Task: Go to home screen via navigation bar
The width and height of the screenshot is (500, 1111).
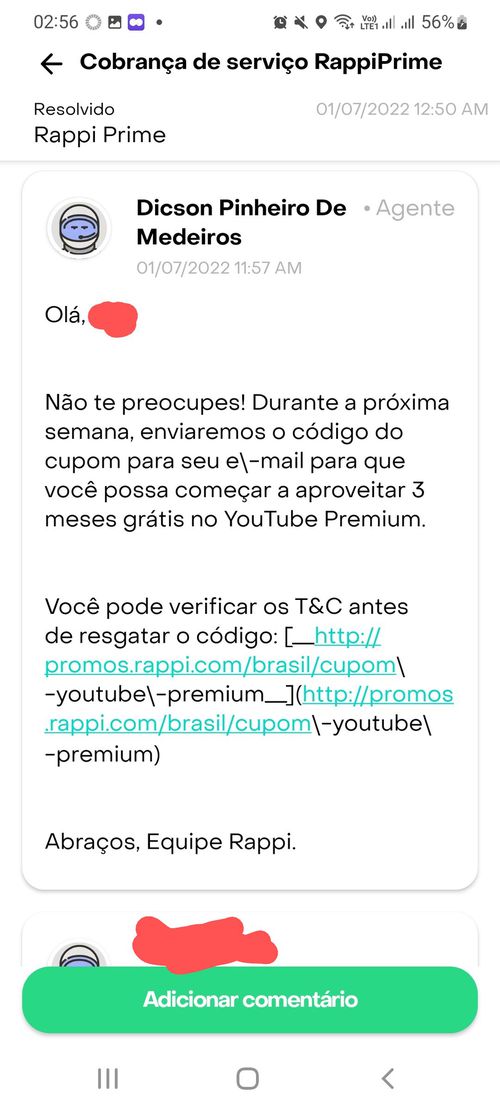Action: click(247, 1078)
